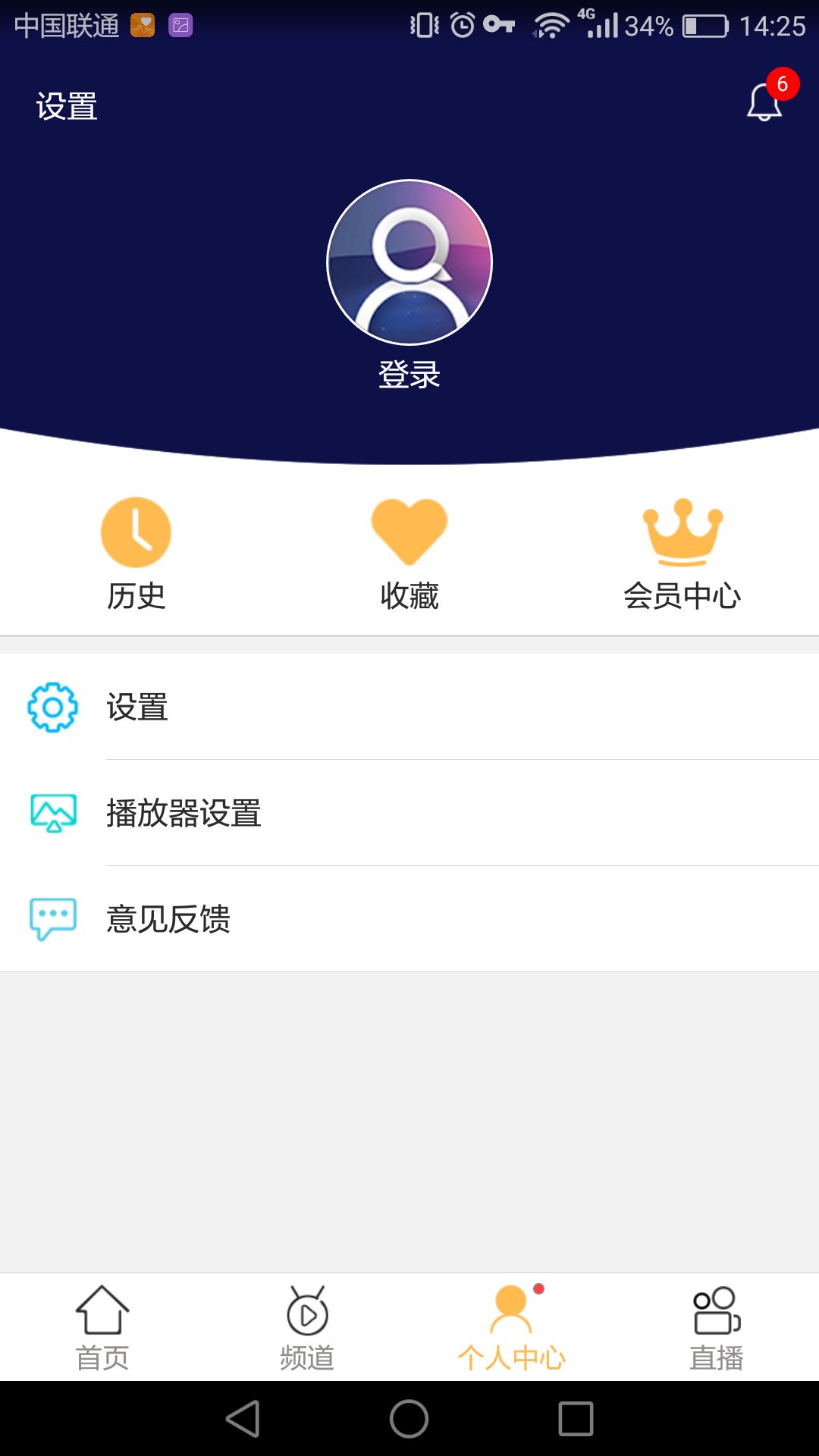
Task: Open 历史 viewing history
Action: point(136,554)
